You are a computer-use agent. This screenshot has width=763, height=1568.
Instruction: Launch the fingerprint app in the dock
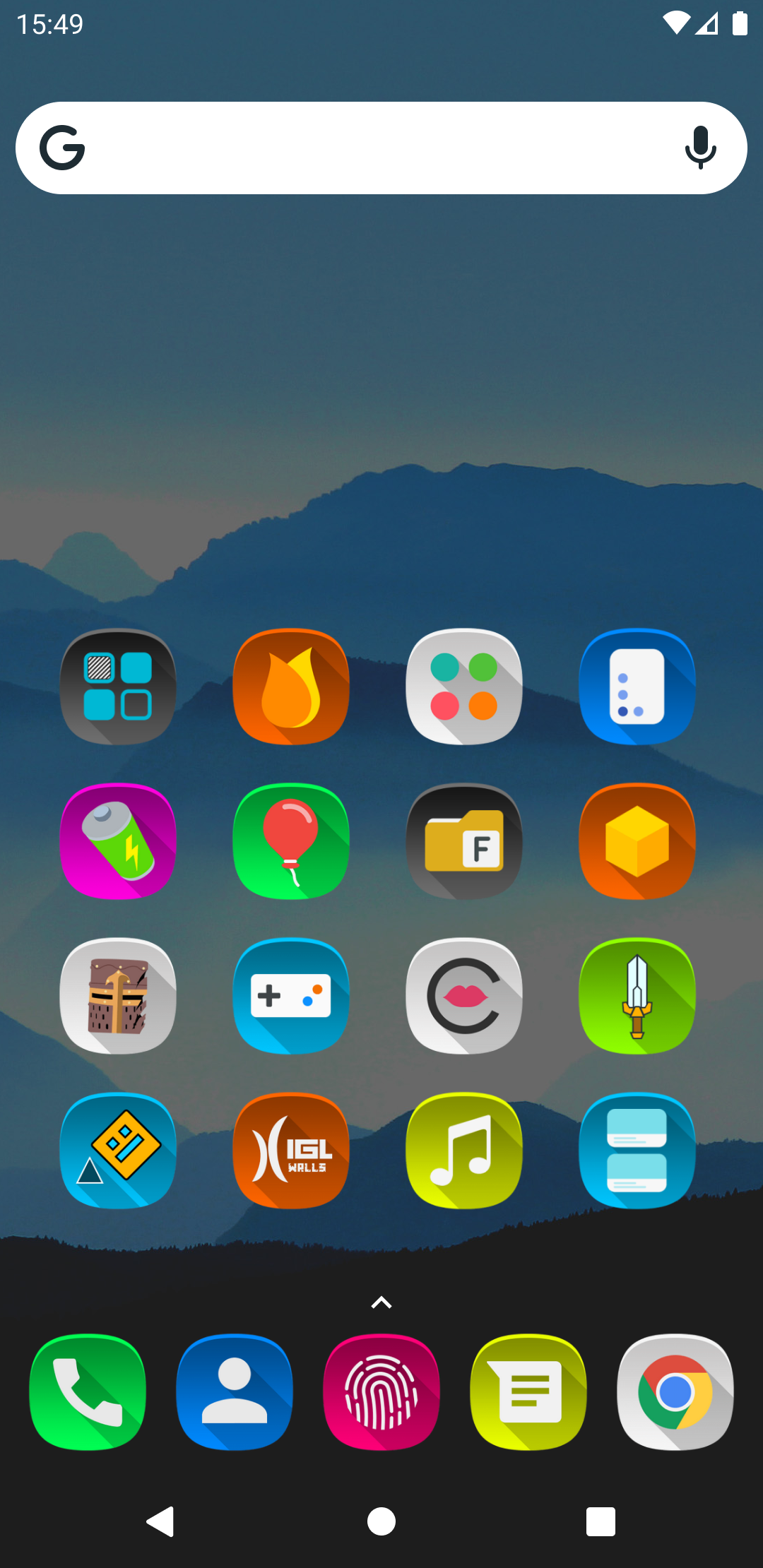click(x=381, y=1392)
